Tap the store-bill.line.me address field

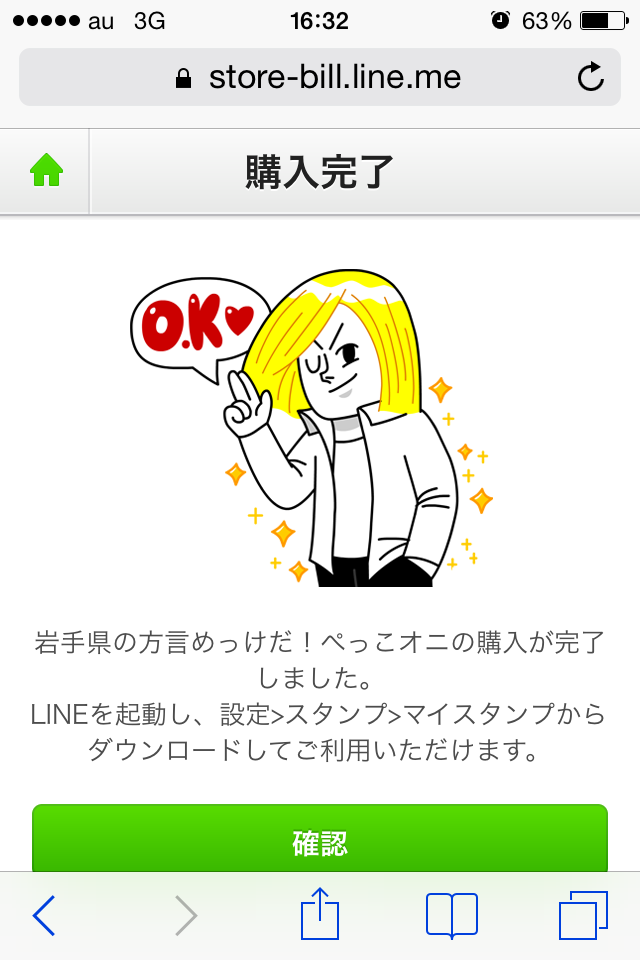[320, 77]
